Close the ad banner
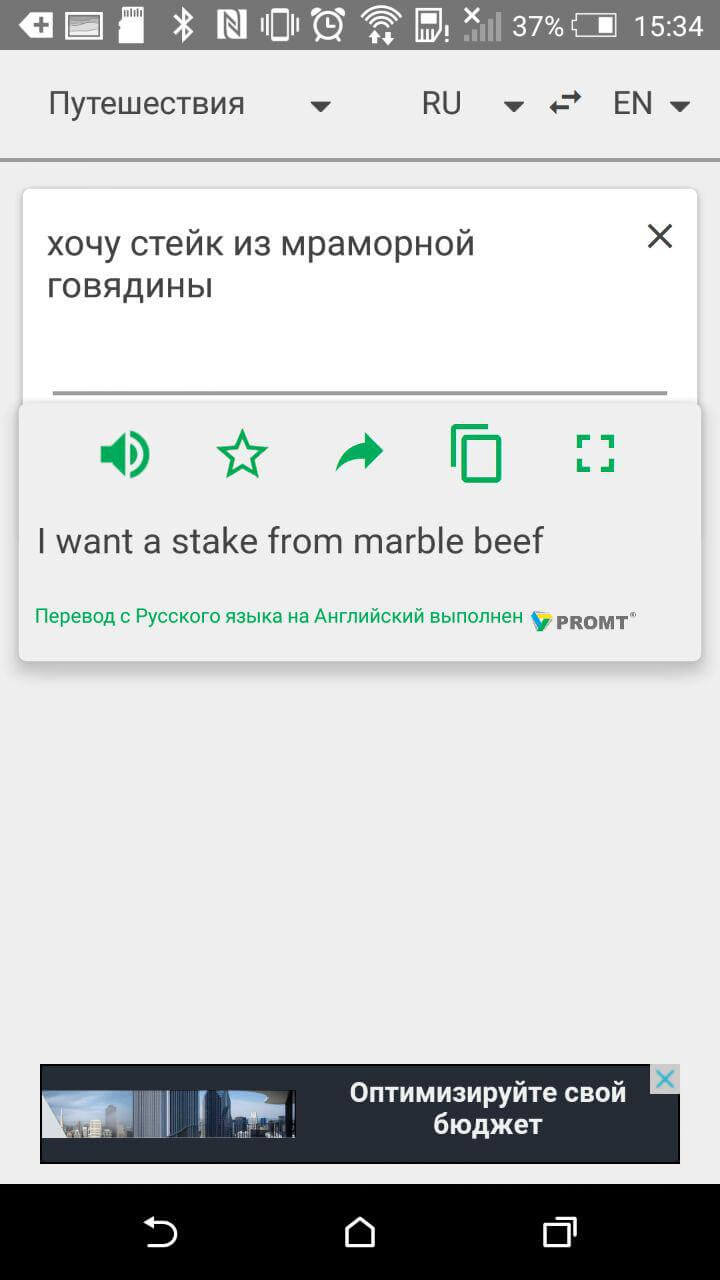This screenshot has height=1280, width=720. pyautogui.click(x=665, y=1079)
